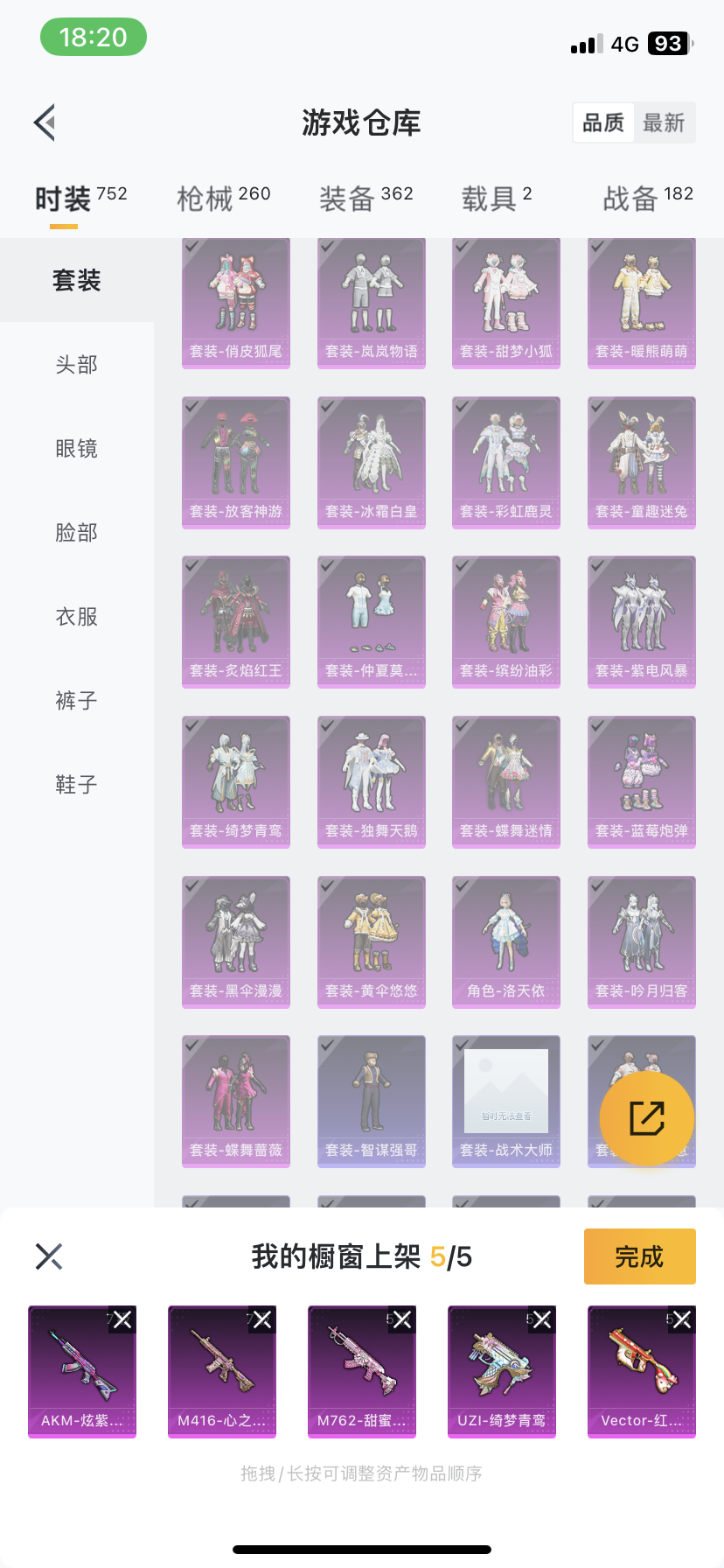Switch to the 载具 tab
This screenshot has height=1568, width=724.
pos(497,199)
